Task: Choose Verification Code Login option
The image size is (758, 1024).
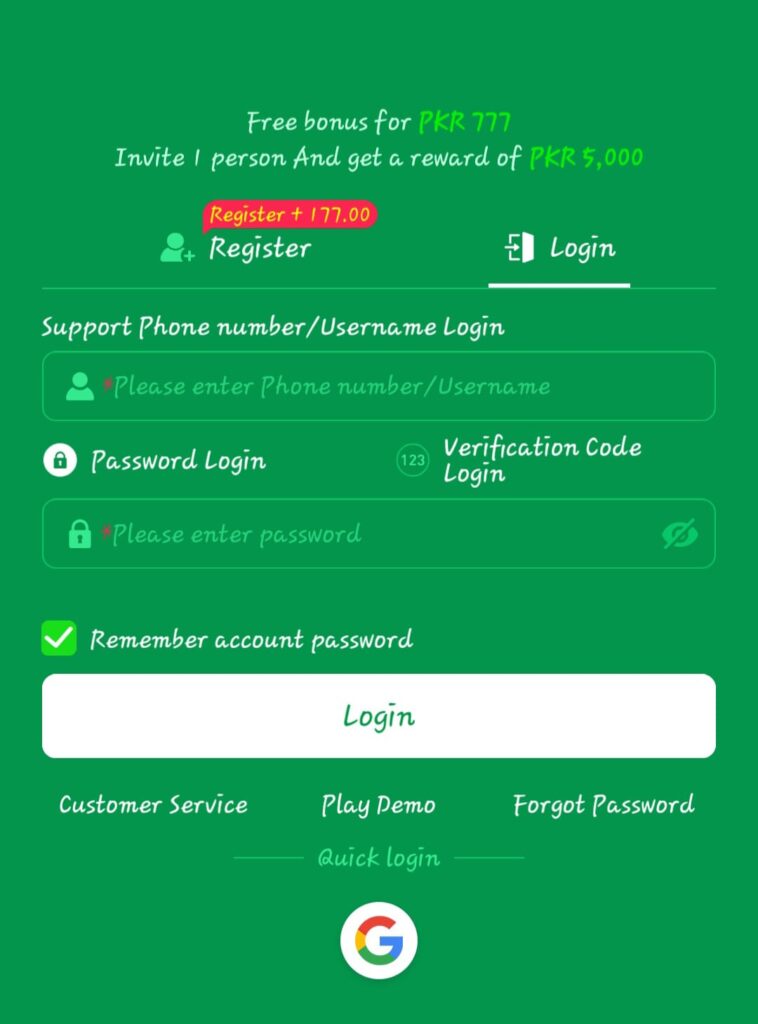Action: [x=520, y=460]
